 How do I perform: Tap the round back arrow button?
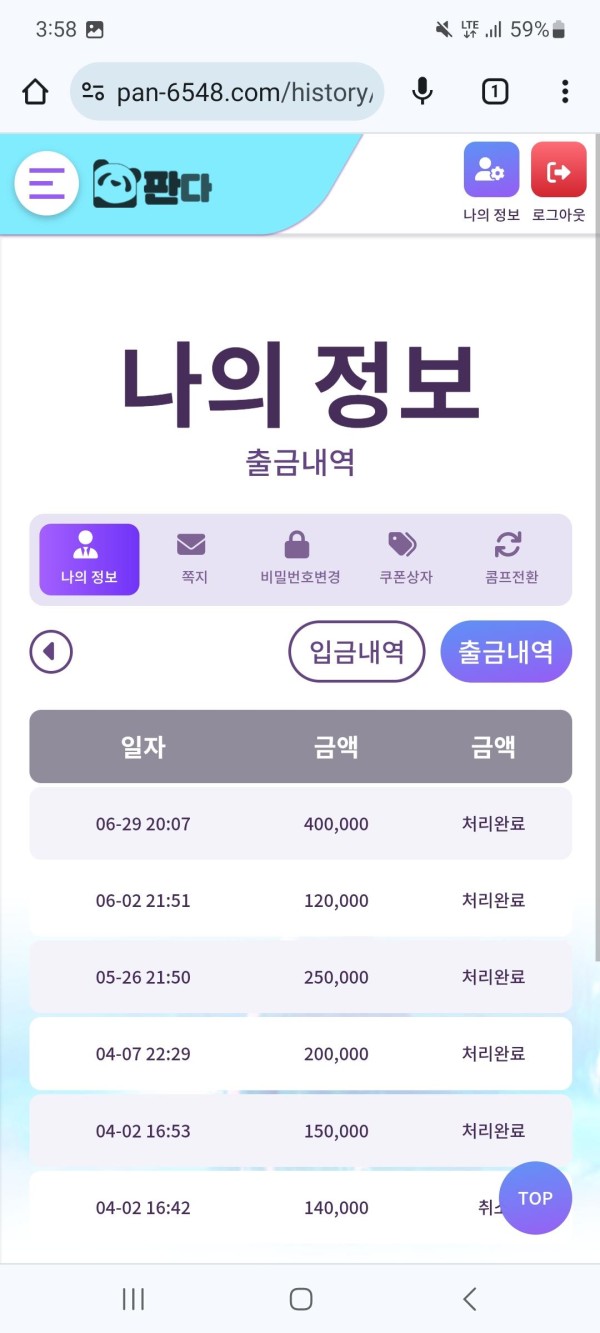click(x=51, y=652)
